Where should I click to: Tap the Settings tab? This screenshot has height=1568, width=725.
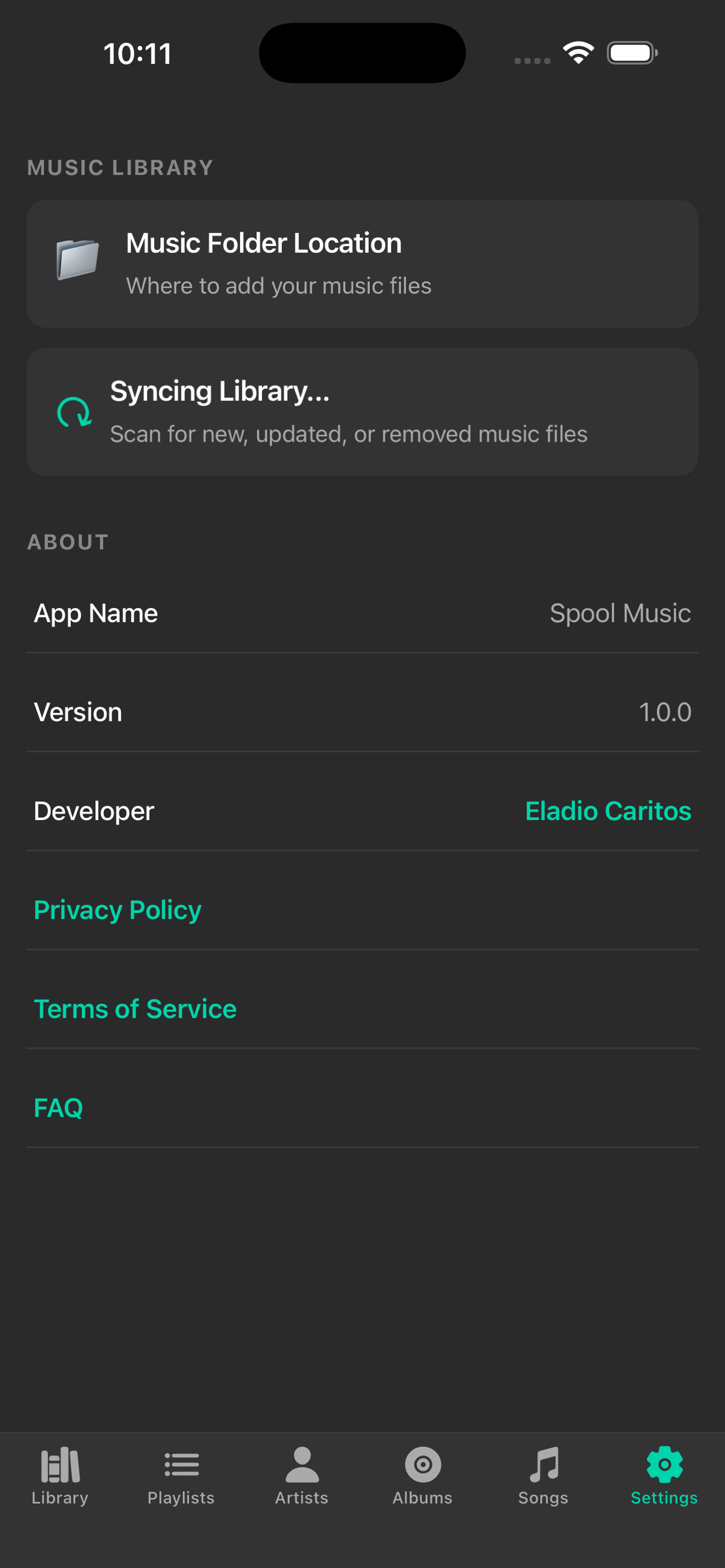664,1475
